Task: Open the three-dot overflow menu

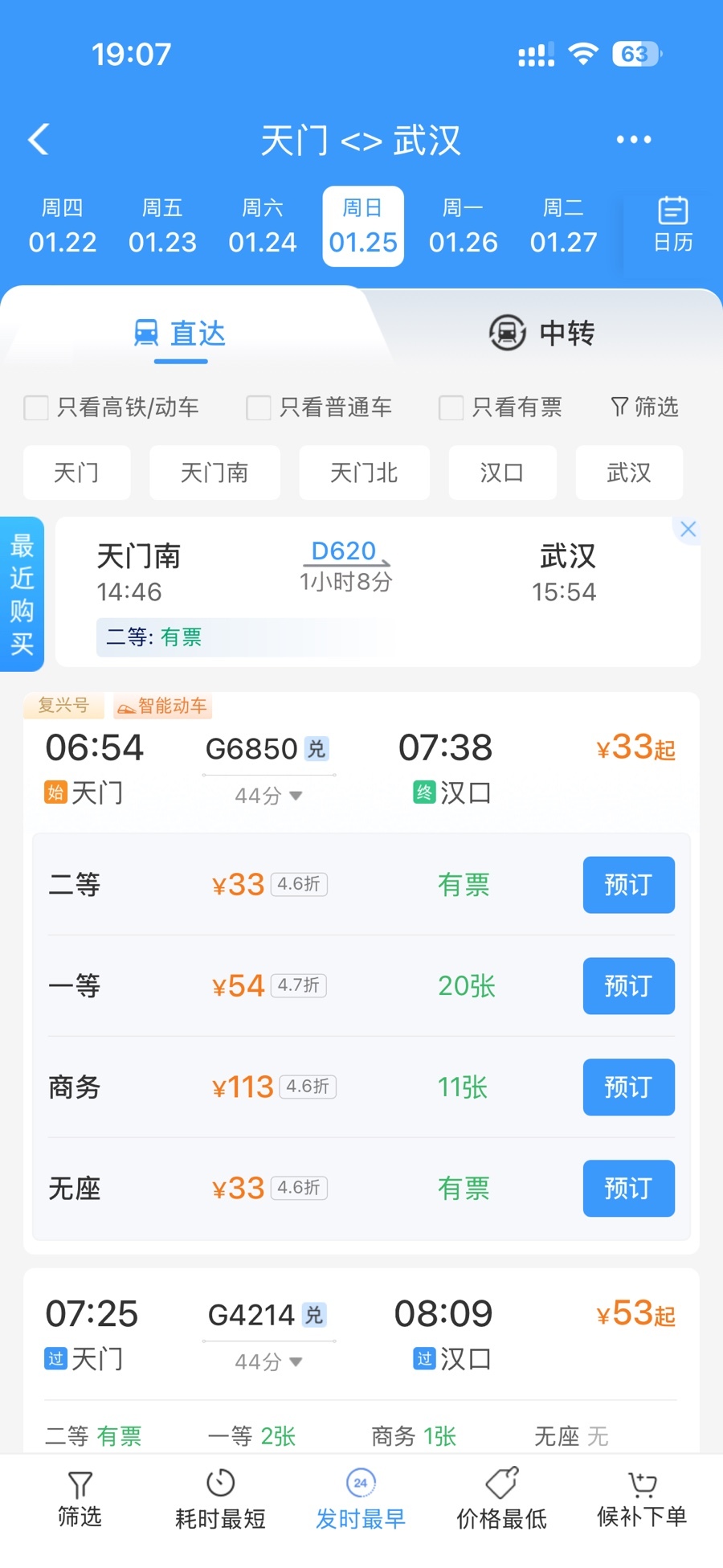Action: click(x=633, y=140)
